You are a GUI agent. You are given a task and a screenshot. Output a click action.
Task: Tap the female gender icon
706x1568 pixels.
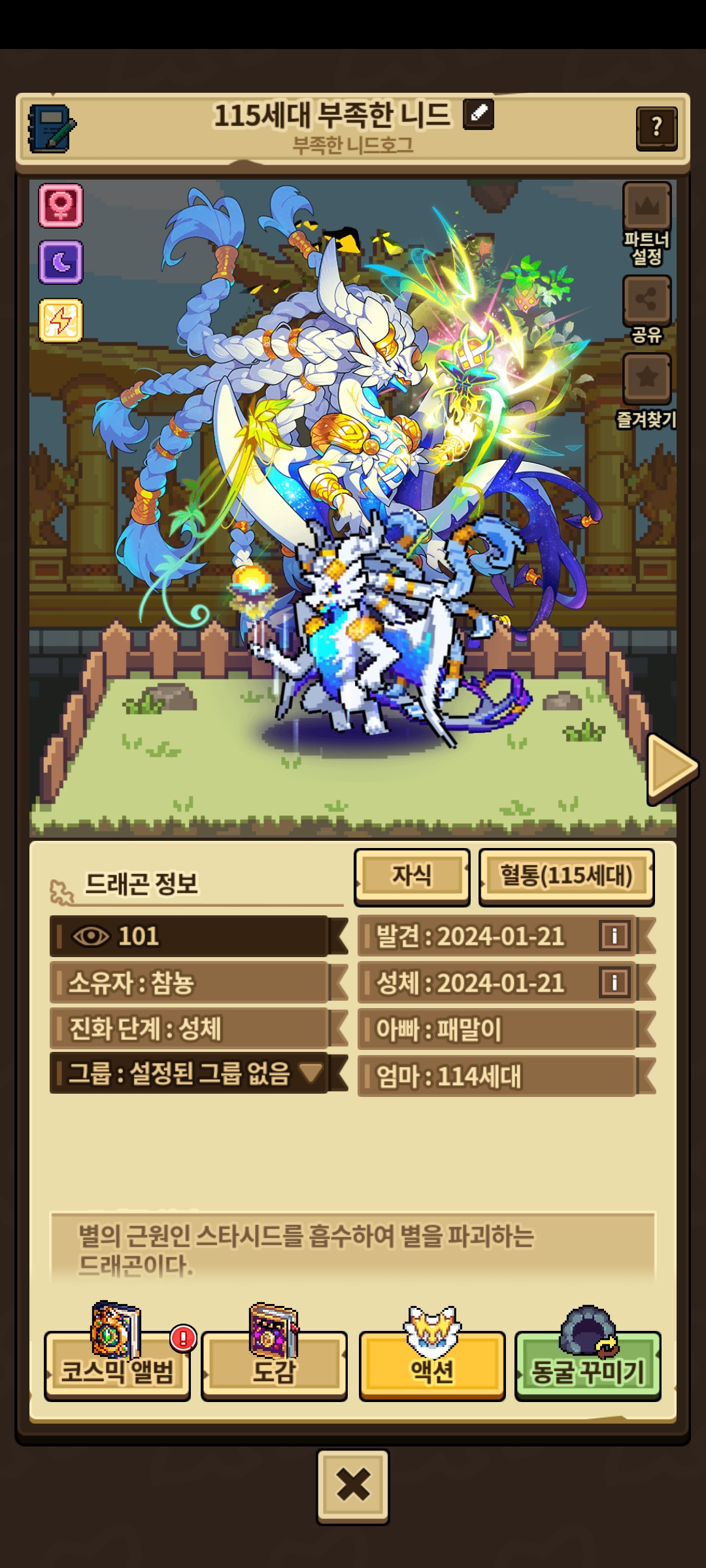[x=61, y=206]
